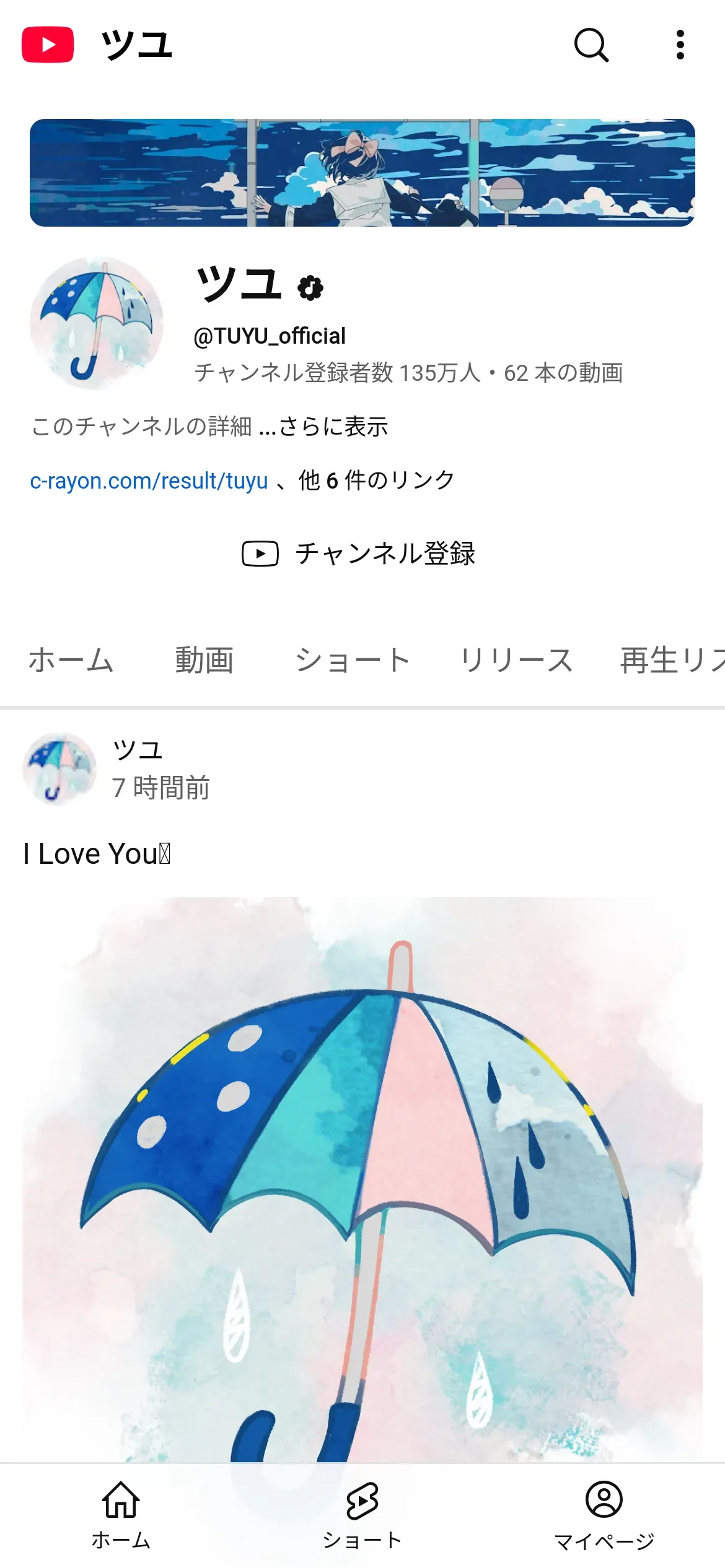Go to ホーム in bottom navigation
Viewport: 725px width, 1568px height.
(x=121, y=1515)
